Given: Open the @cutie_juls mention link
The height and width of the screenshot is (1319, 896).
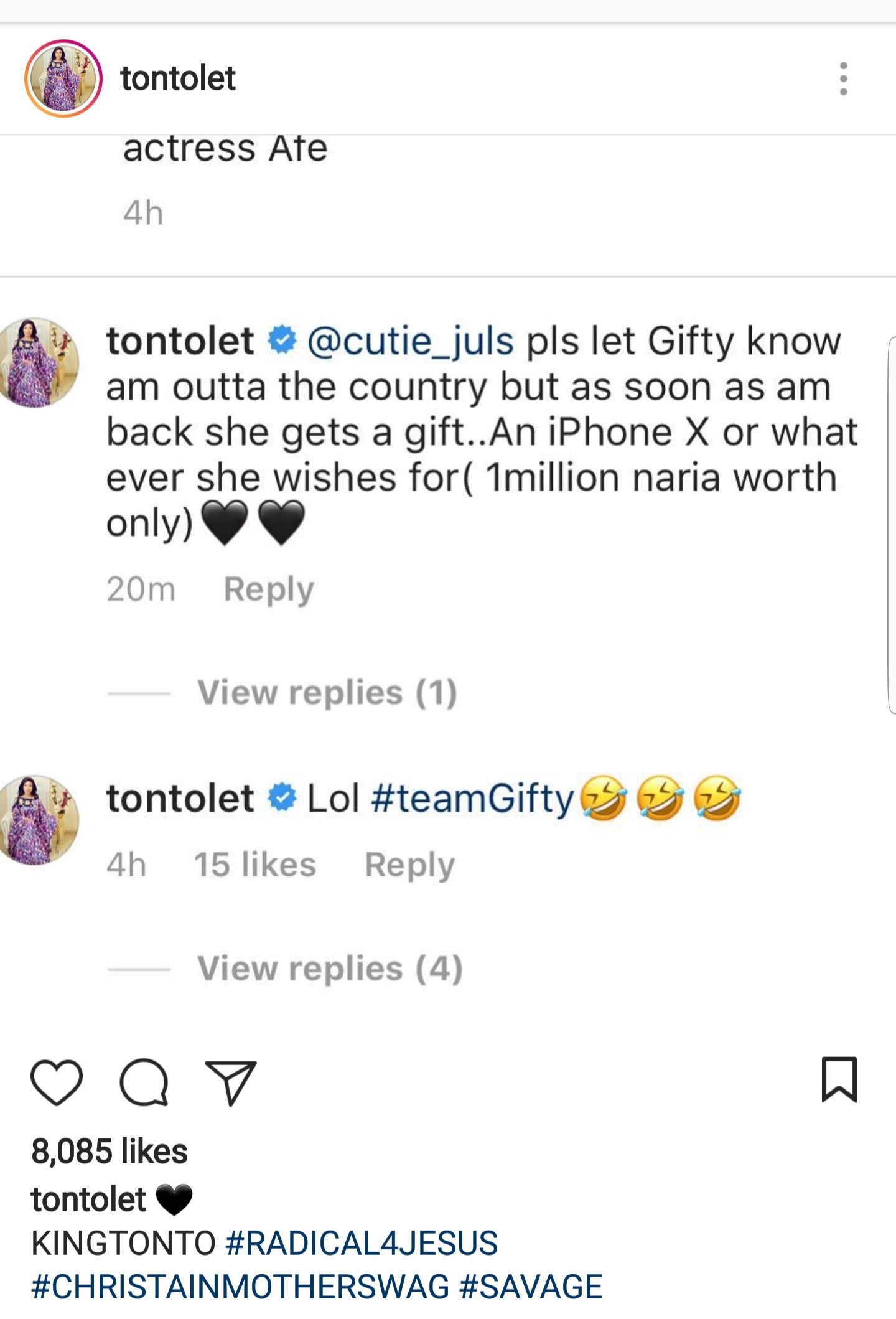Looking at the screenshot, I should (411, 341).
